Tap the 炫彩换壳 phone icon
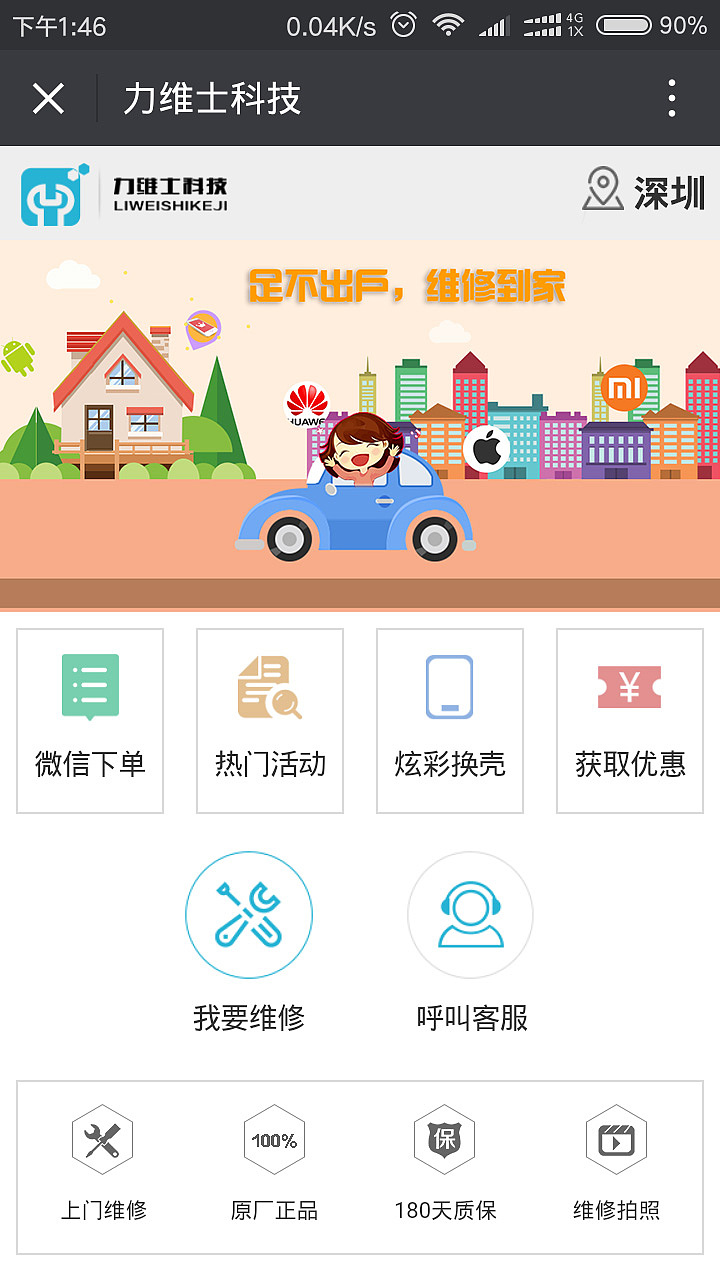The image size is (720, 1280). click(449, 687)
